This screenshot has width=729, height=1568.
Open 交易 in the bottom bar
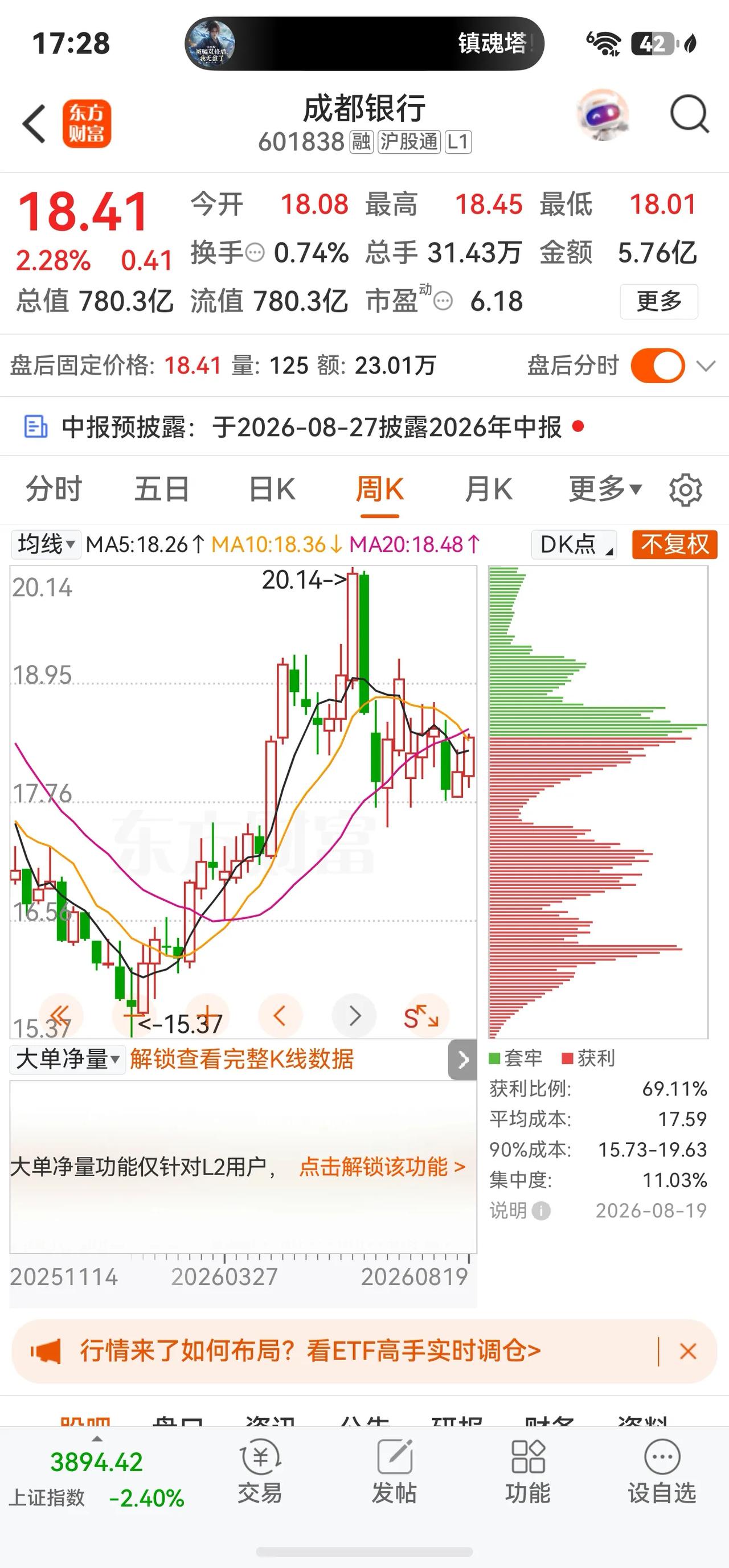pyautogui.click(x=260, y=1471)
